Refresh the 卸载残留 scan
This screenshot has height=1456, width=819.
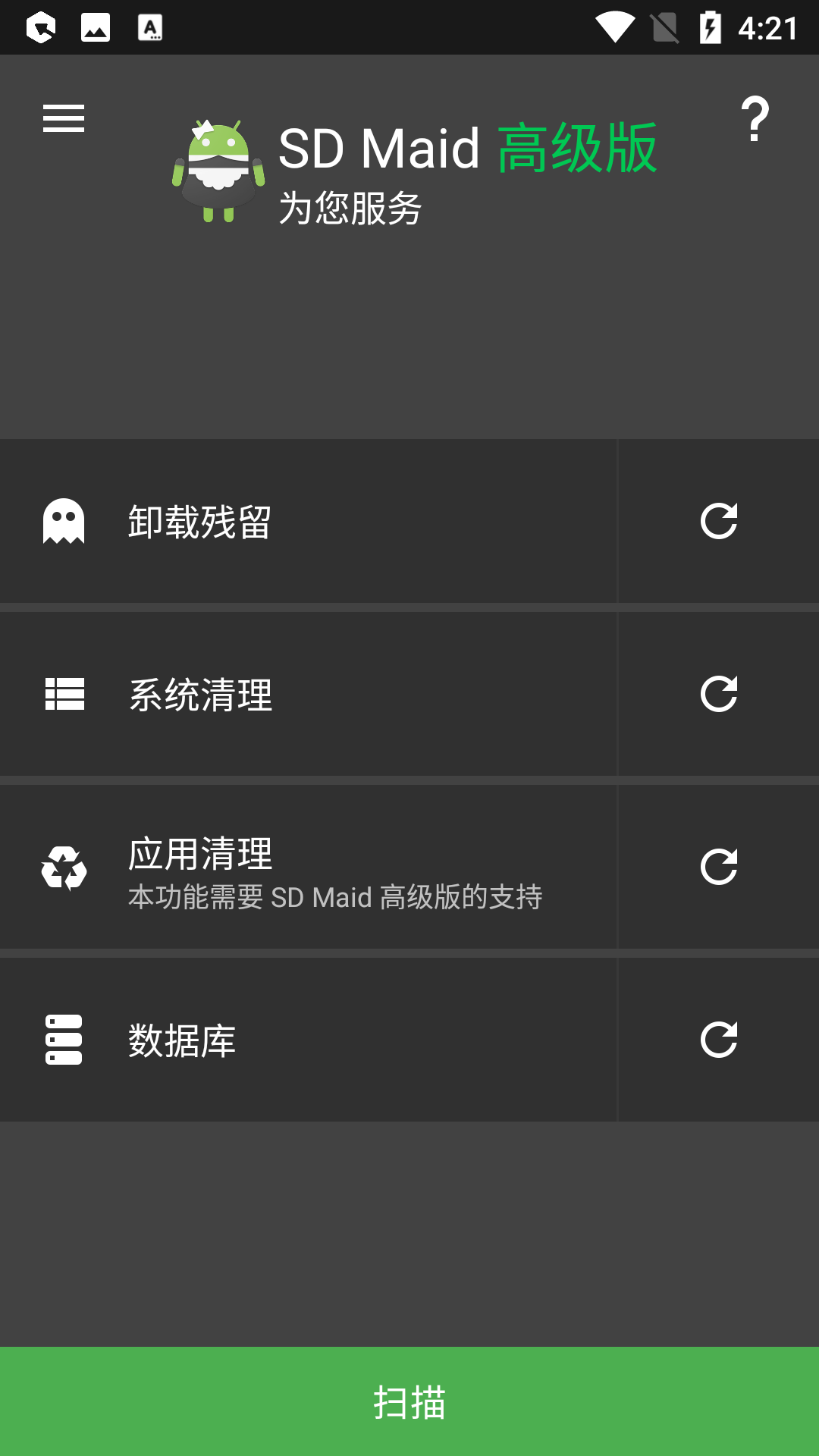(719, 522)
